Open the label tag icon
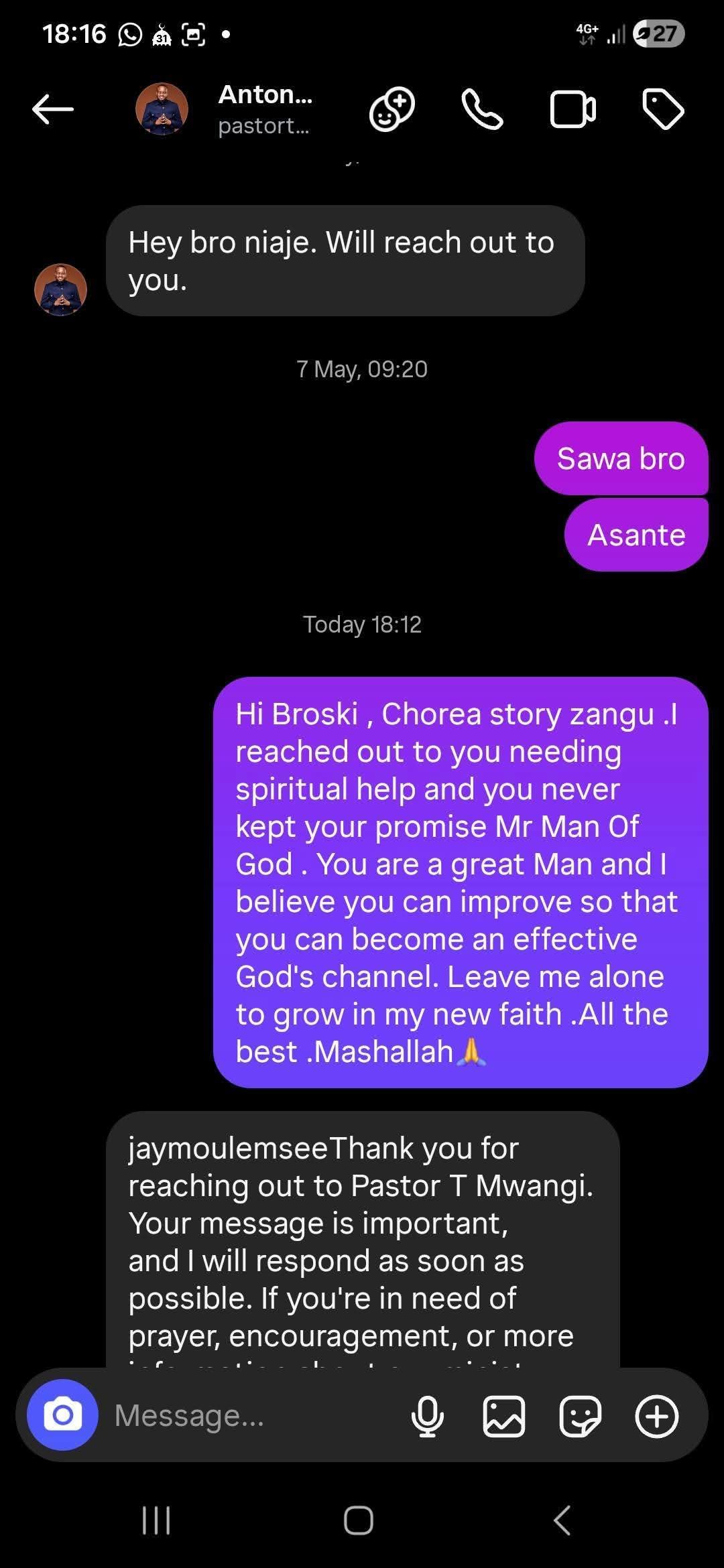 (x=663, y=109)
